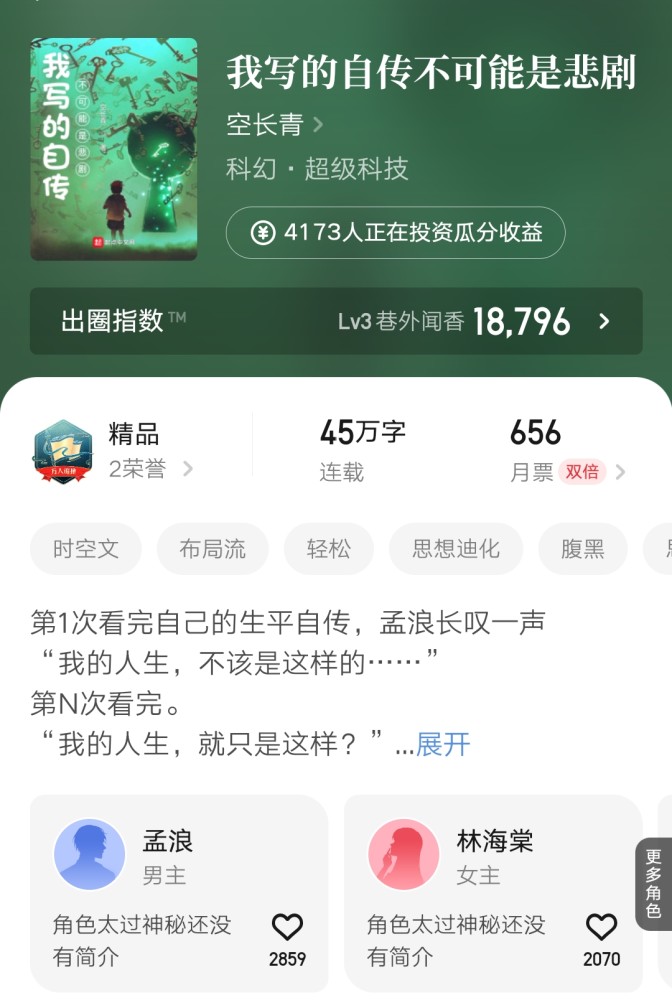Image resolution: width=672 pixels, height=1000 pixels.
Task: Select the 时空文 tag chip
Action: click(x=86, y=549)
